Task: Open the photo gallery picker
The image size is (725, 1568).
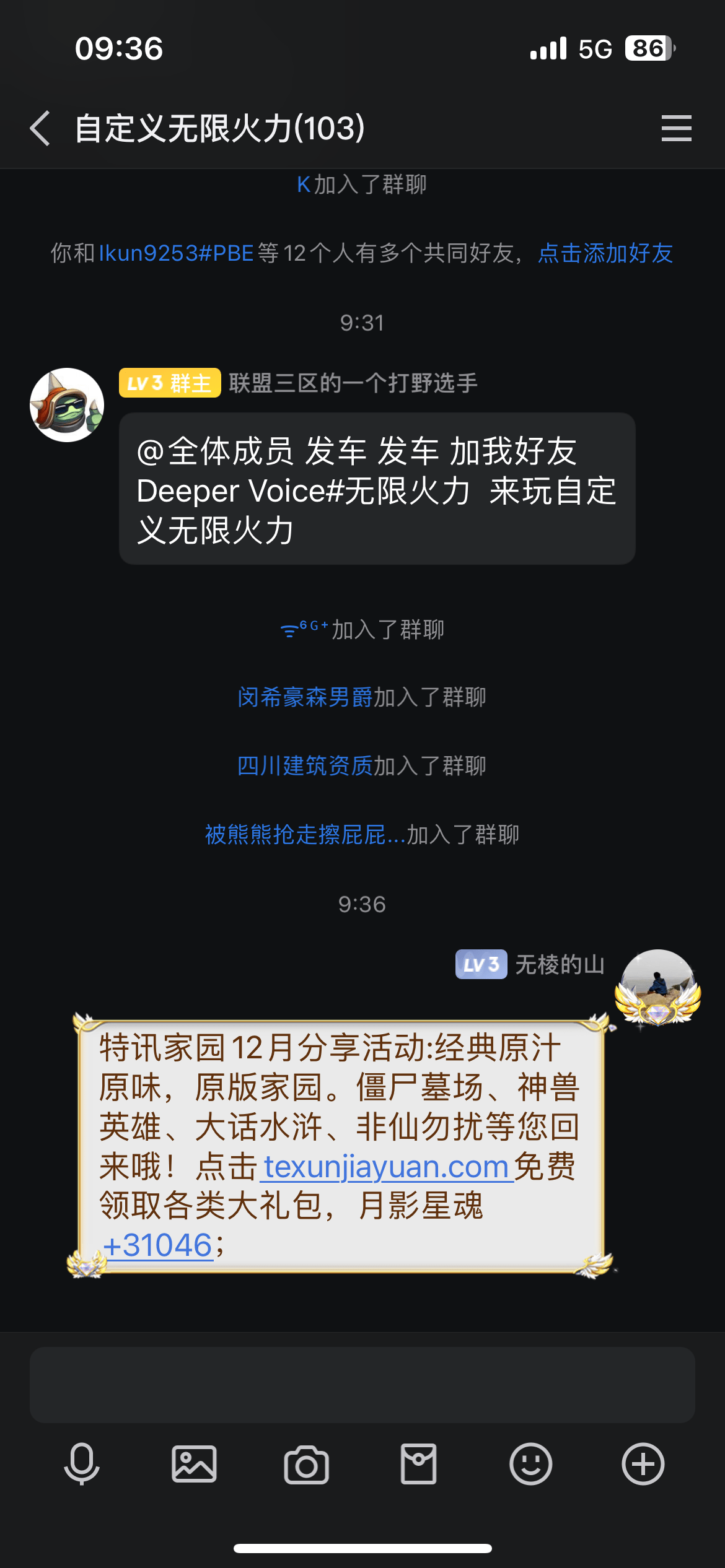Action: (194, 1464)
